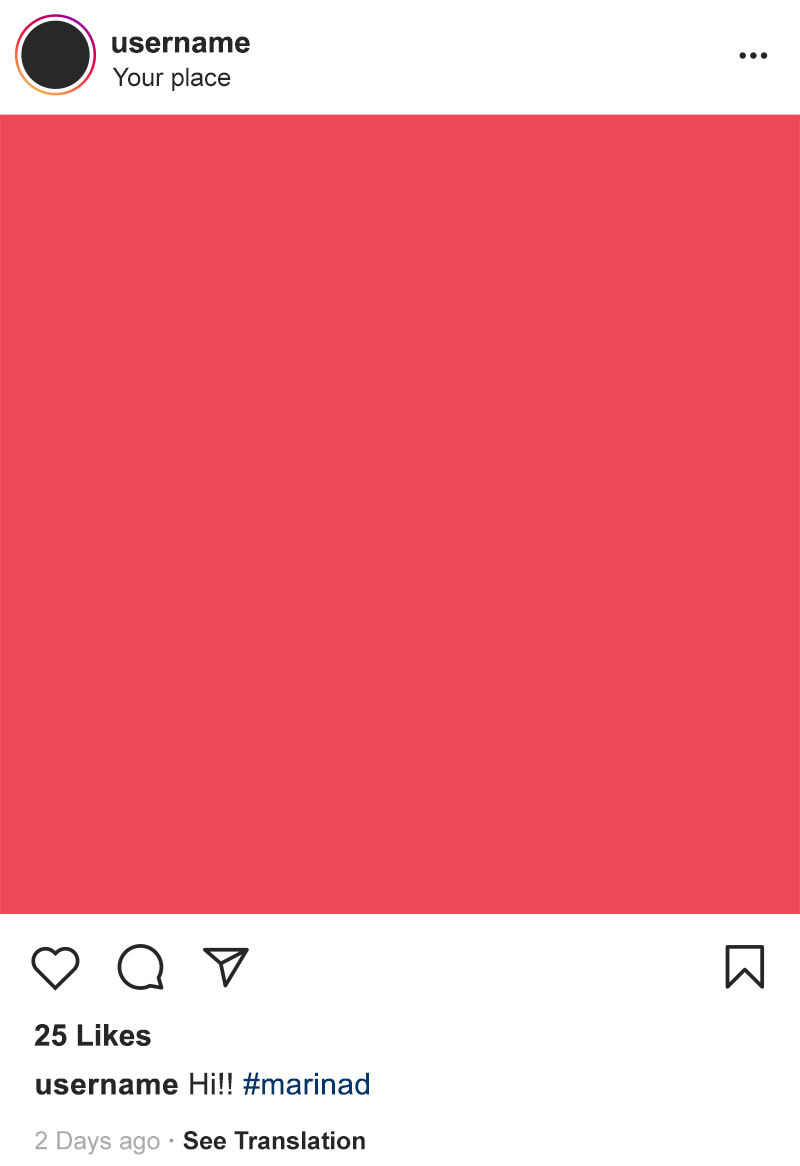Bookmark this post
This screenshot has width=800, height=1166.
click(744, 967)
